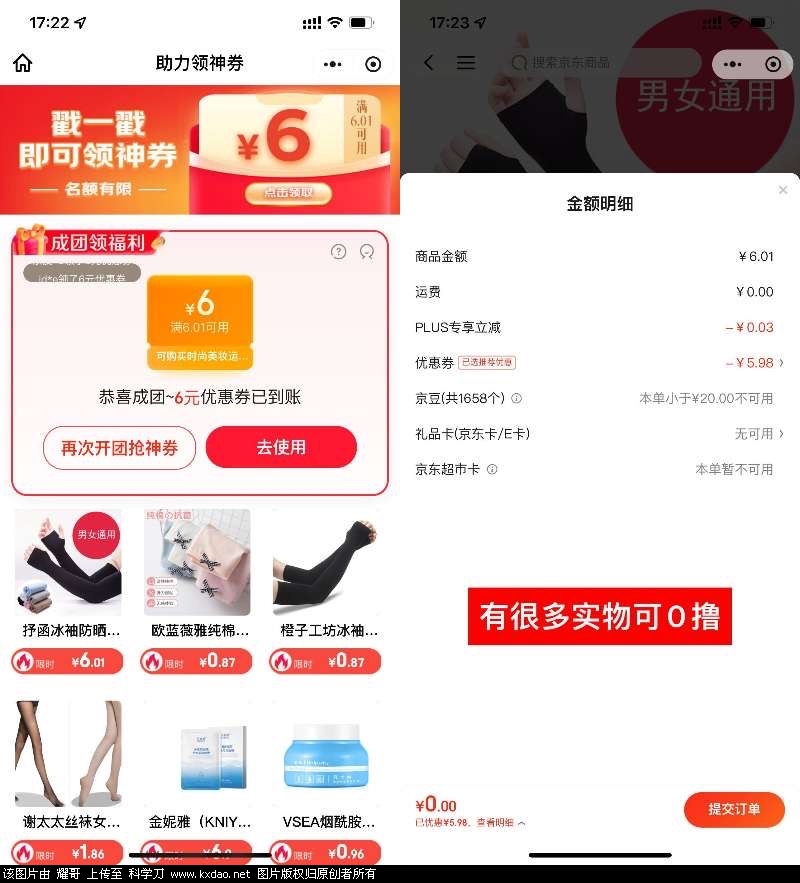Contact customer service via headset icon
Image resolution: width=800 pixels, height=883 pixels.
(x=367, y=252)
